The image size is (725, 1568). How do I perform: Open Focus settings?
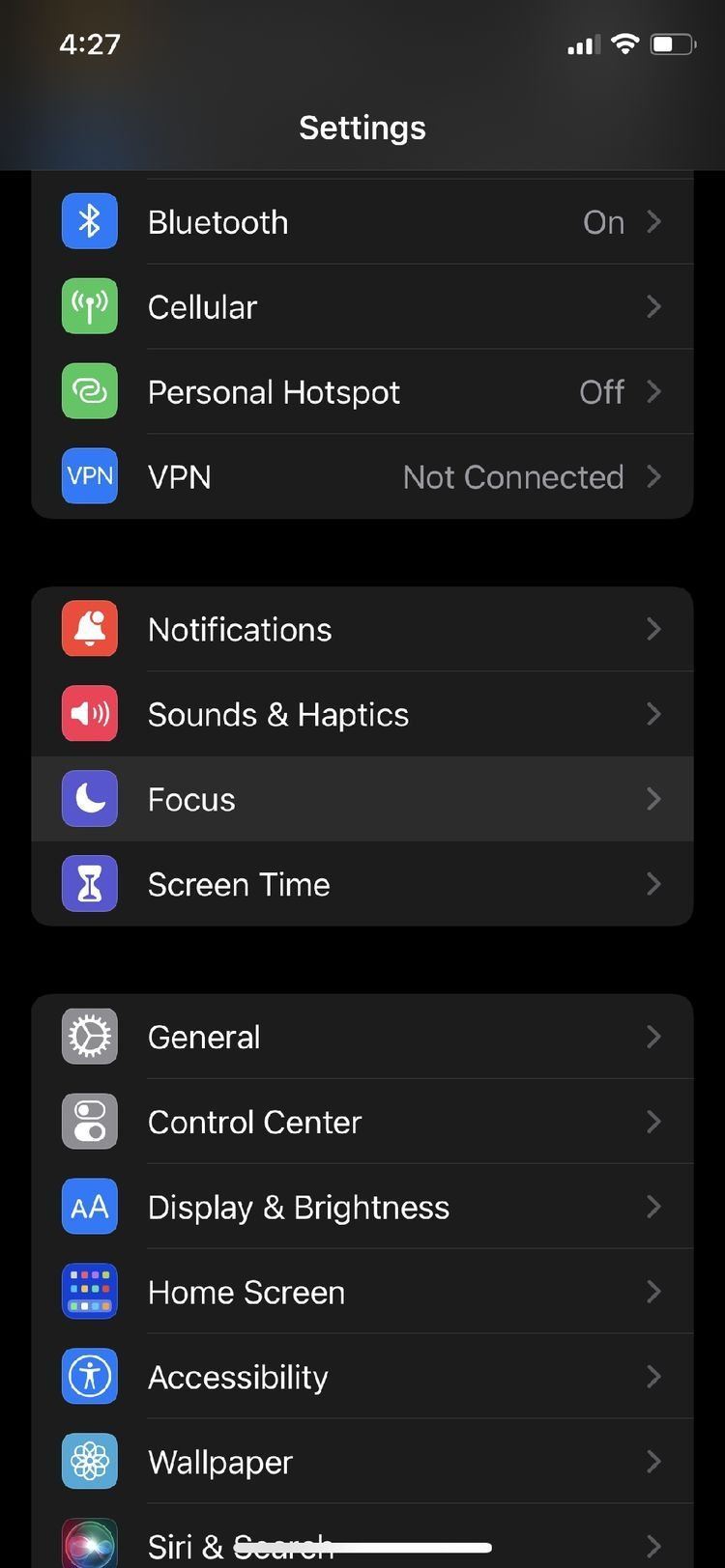[x=362, y=800]
